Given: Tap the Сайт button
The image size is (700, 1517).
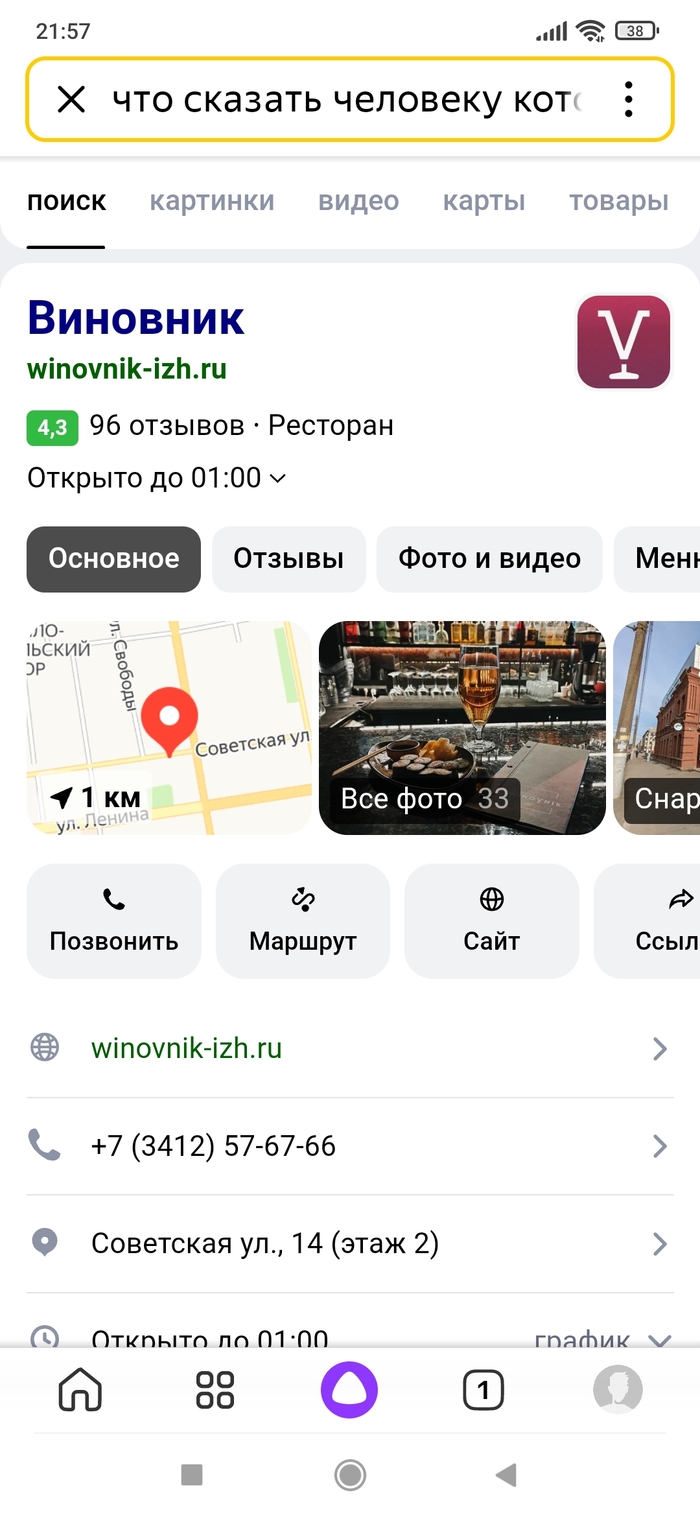Looking at the screenshot, I should click(x=491, y=920).
